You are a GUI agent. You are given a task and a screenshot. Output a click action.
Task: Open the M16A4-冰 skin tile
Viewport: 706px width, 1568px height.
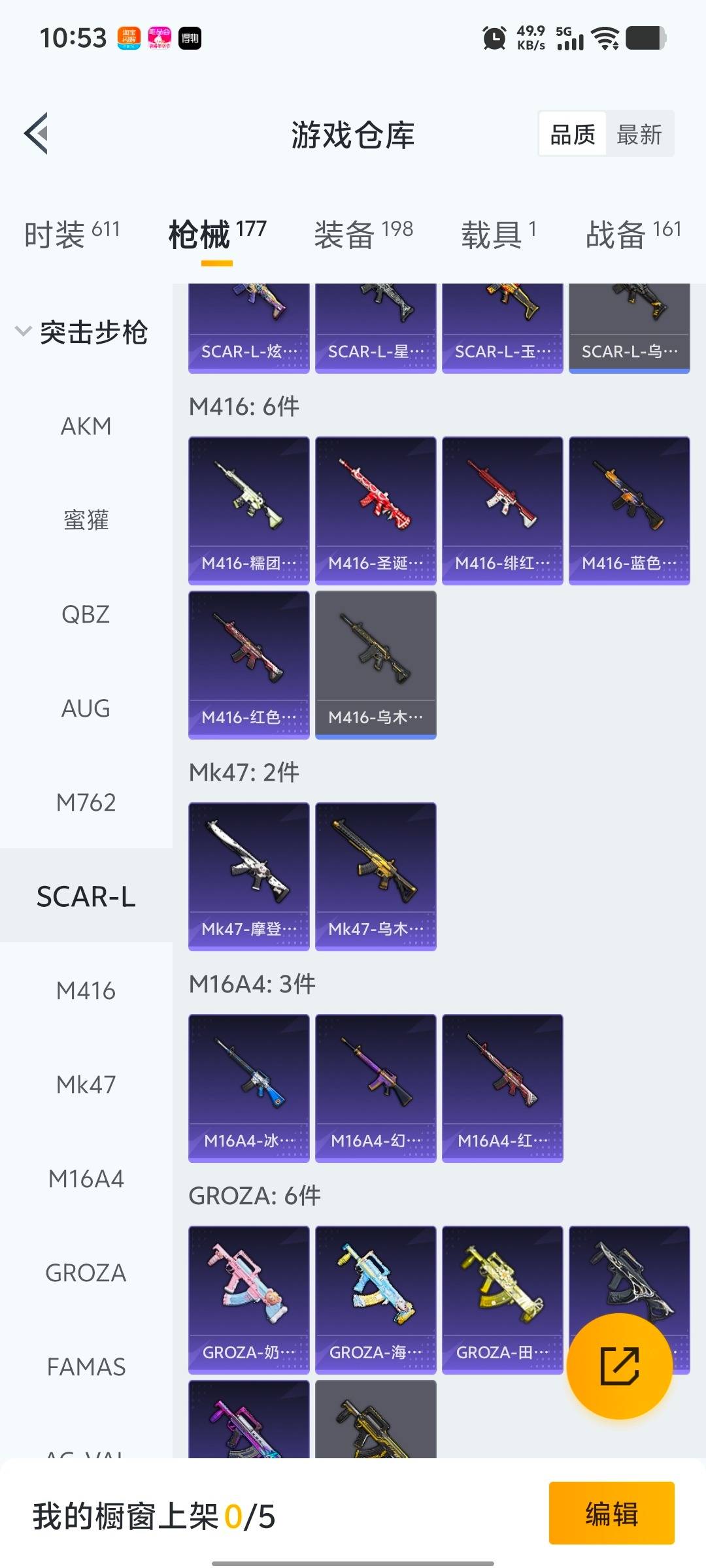pos(248,1087)
